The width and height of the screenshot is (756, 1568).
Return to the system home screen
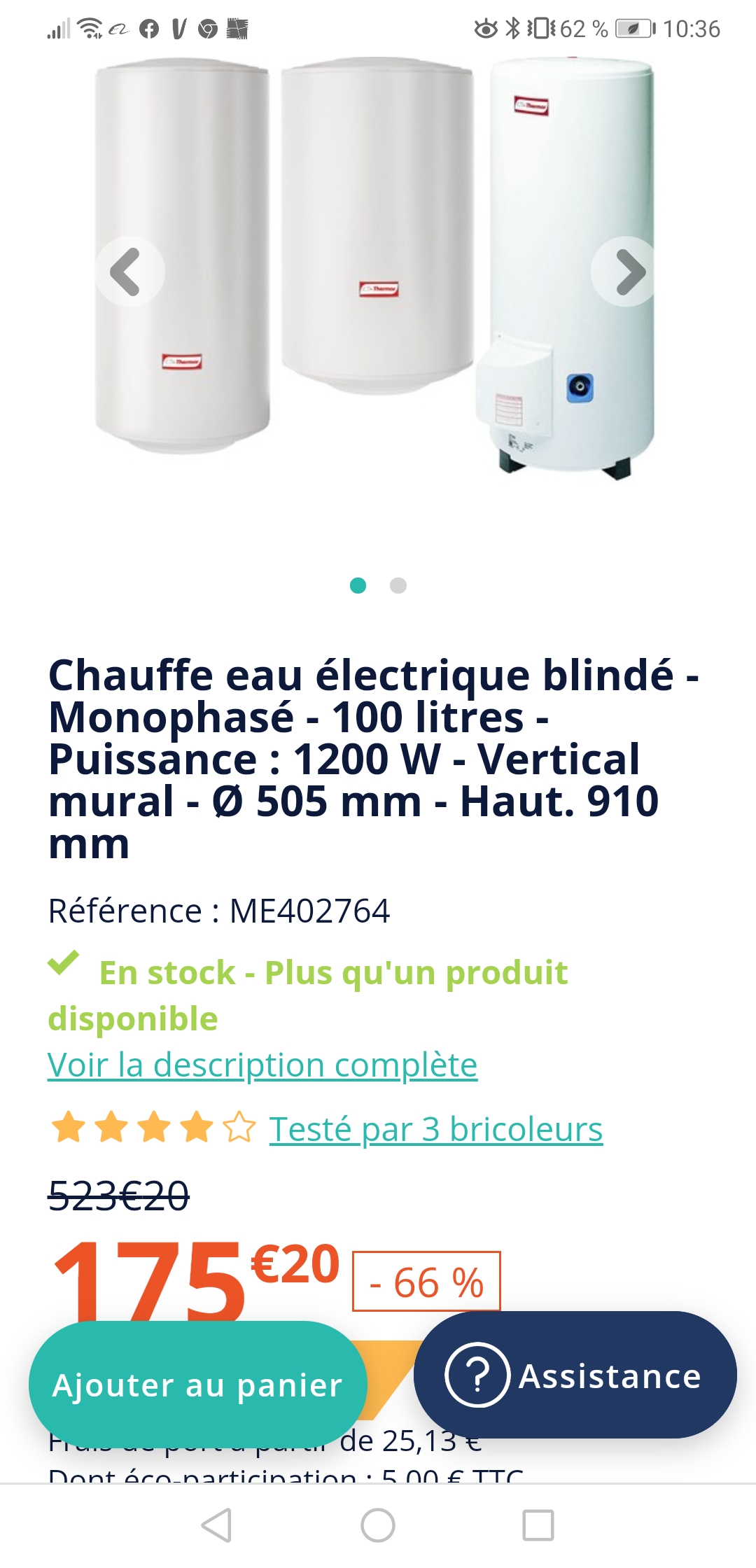(x=378, y=1525)
